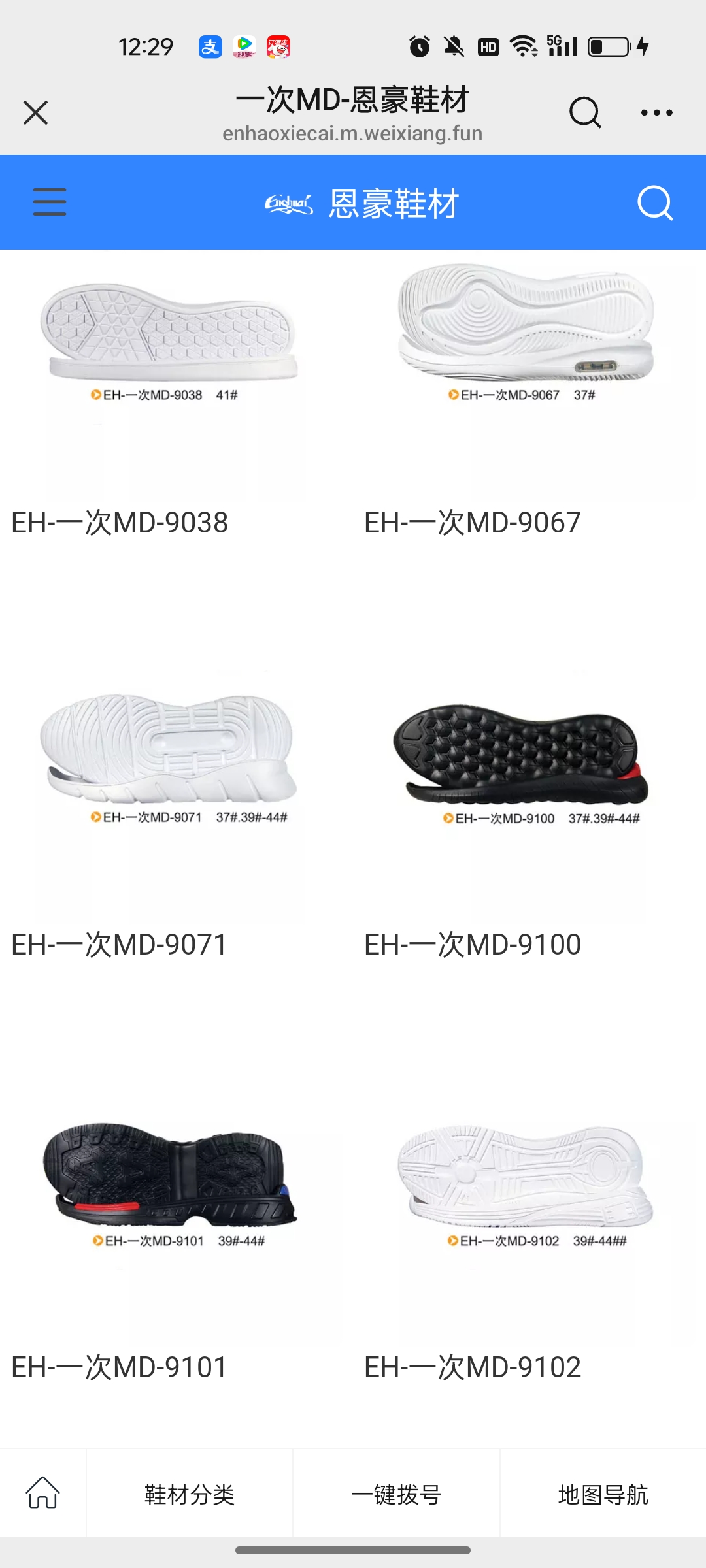The height and width of the screenshot is (1568, 706).
Task: Open the hamburger drawer menu
Action: tap(50, 202)
